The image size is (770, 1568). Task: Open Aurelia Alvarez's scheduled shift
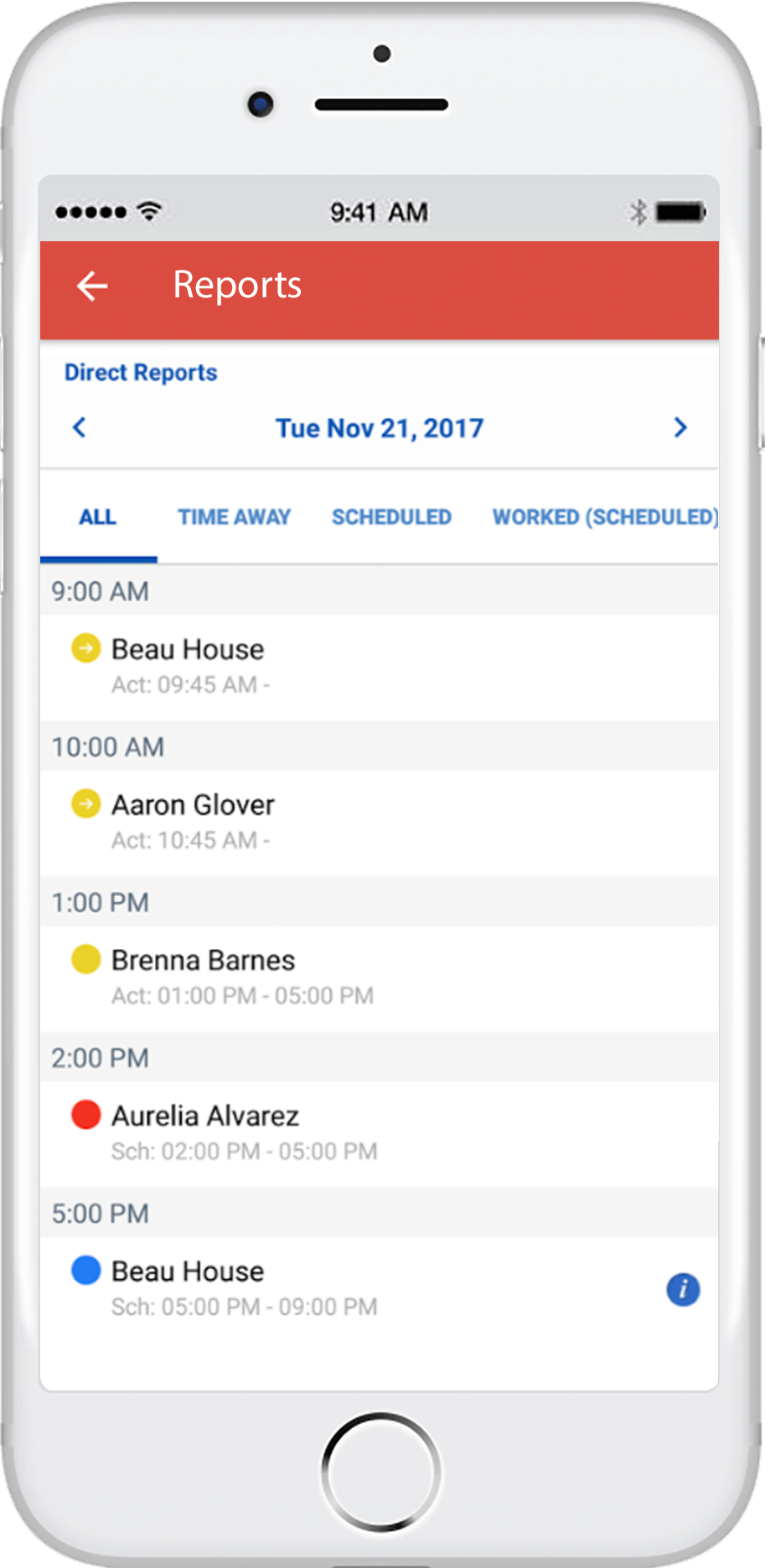pyautogui.click(x=379, y=1132)
